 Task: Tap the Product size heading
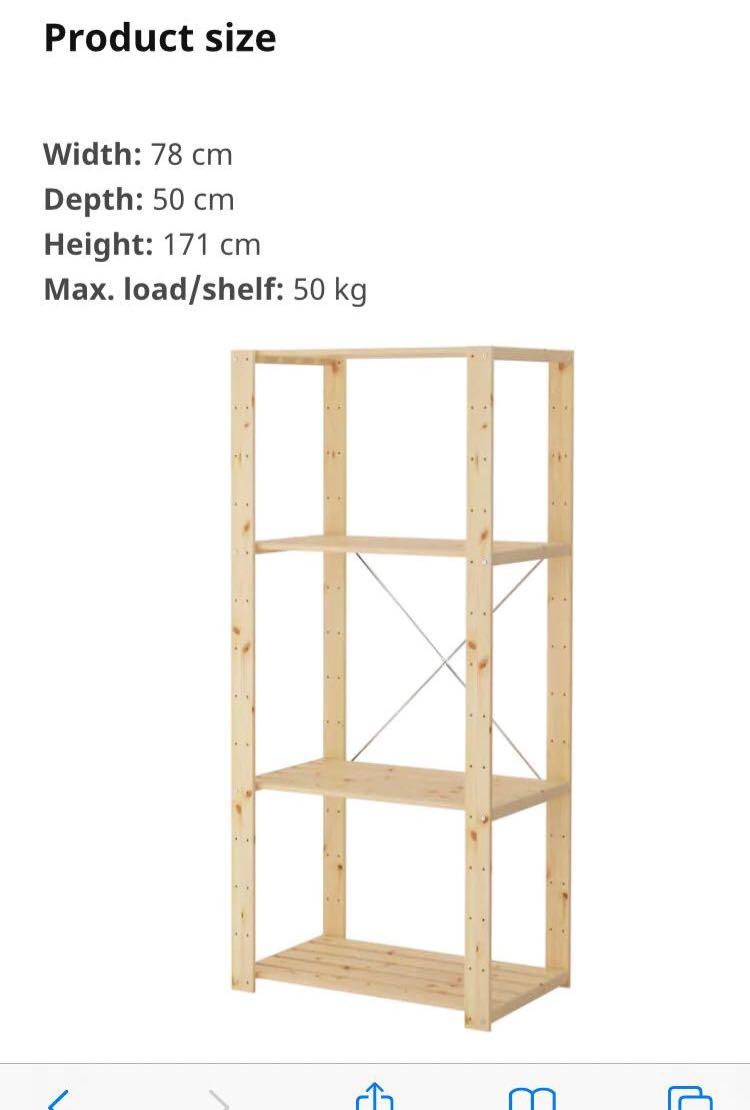coord(160,38)
